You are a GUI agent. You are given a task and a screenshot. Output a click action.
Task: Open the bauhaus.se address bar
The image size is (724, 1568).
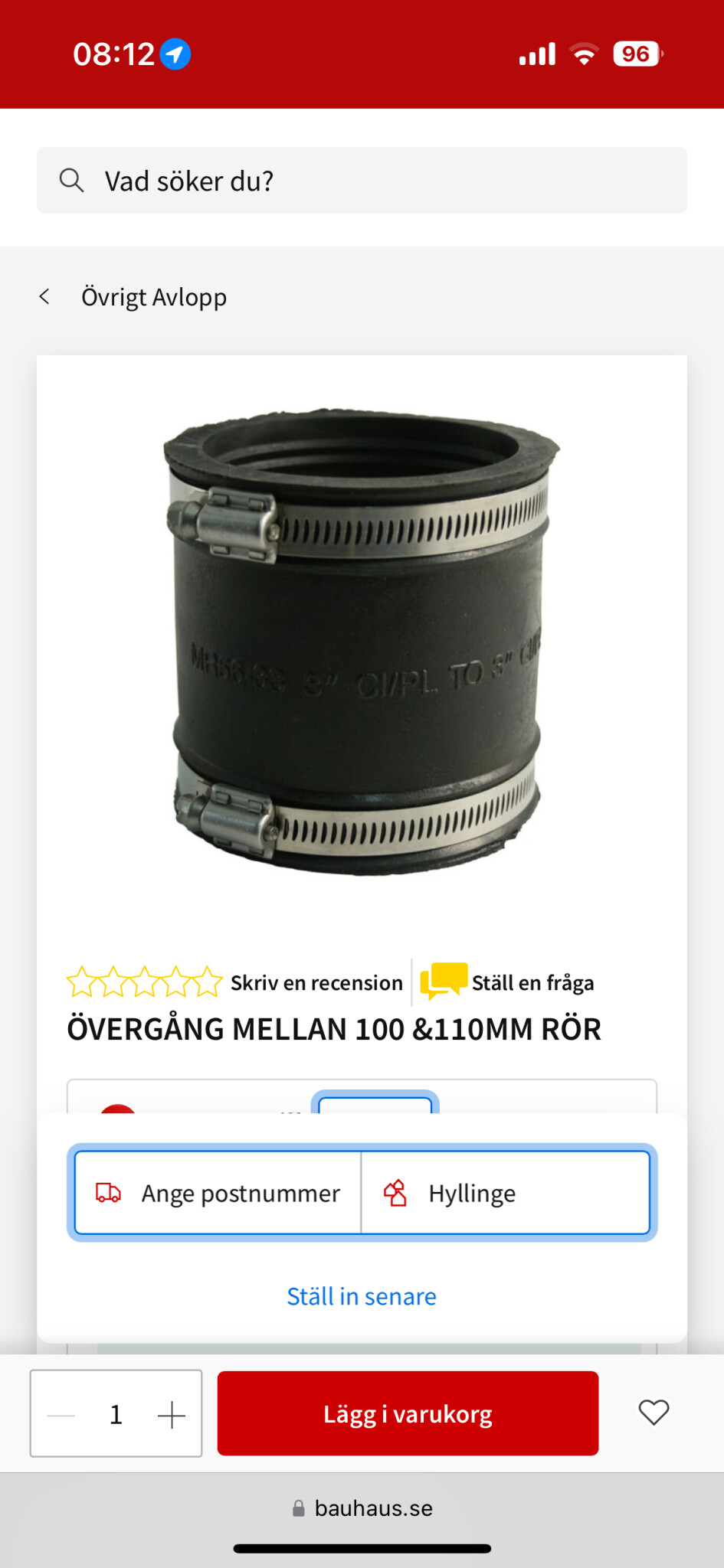(362, 1508)
